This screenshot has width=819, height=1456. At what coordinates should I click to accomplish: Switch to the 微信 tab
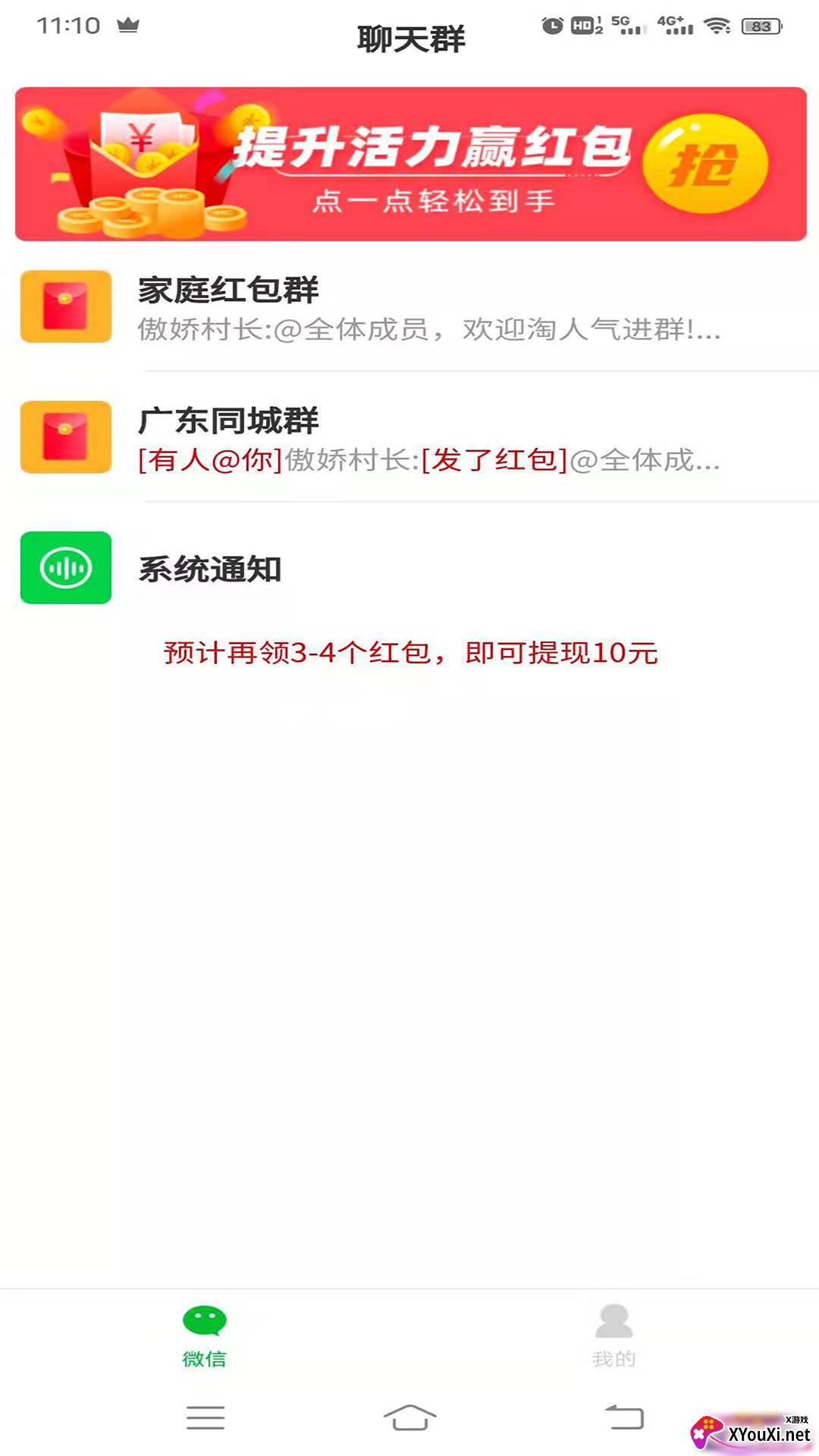(x=205, y=1335)
